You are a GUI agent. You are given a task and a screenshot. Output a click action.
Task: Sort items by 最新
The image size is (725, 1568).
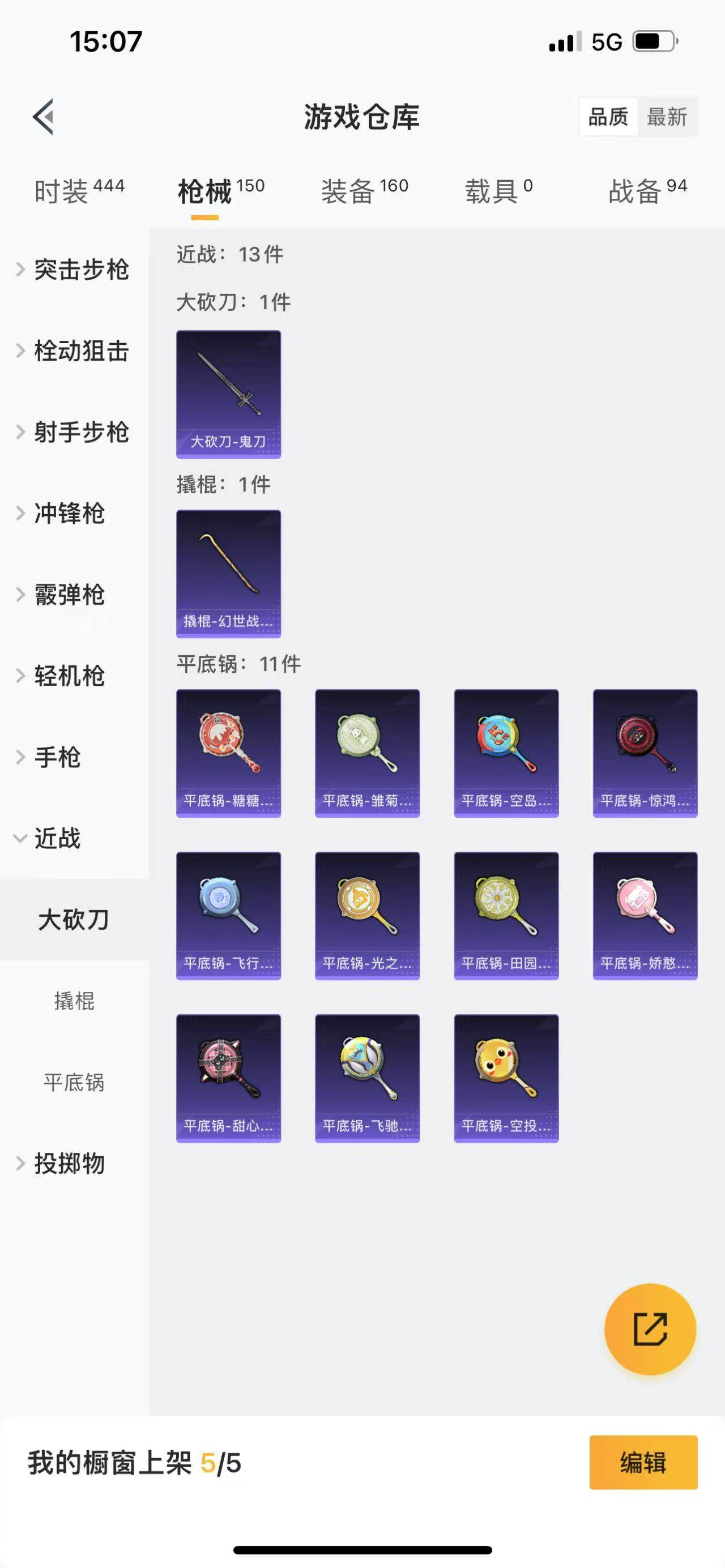(667, 117)
